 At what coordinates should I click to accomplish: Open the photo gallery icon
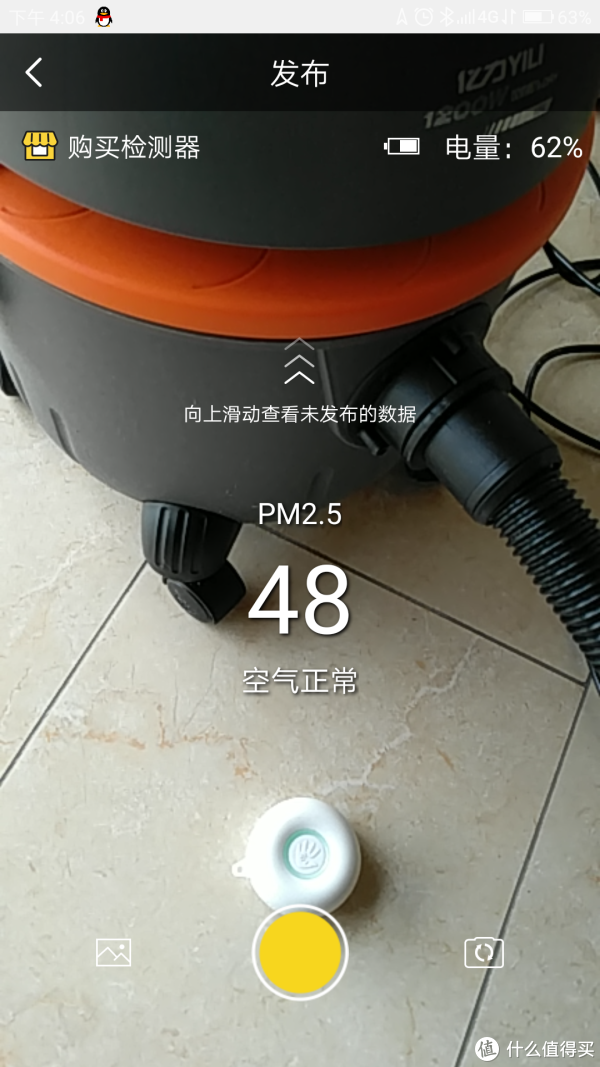[x=113, y=952]
